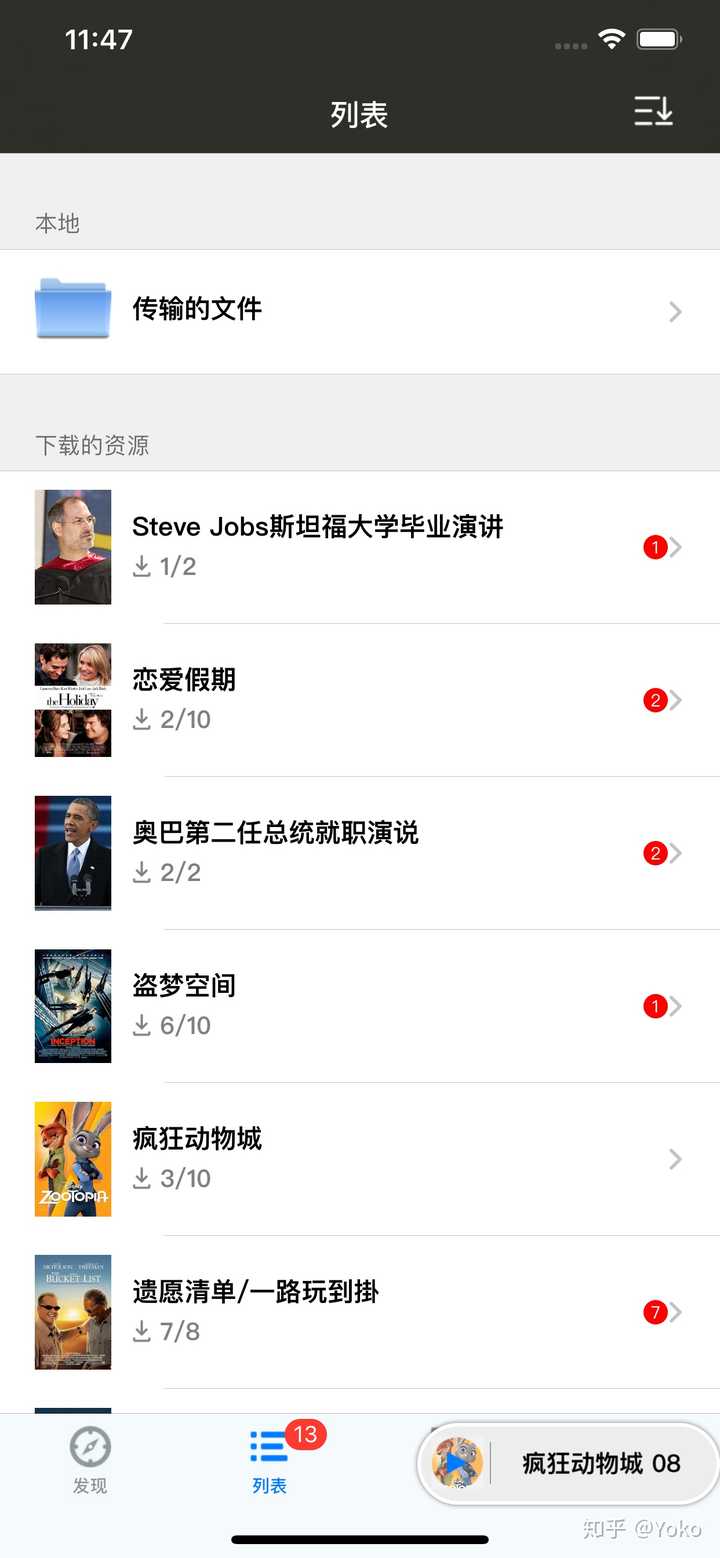Tap the download icon under Steve Jobs entry
Image resolution: width=720 pixels, height=1558 pixels.
[141, 567]
